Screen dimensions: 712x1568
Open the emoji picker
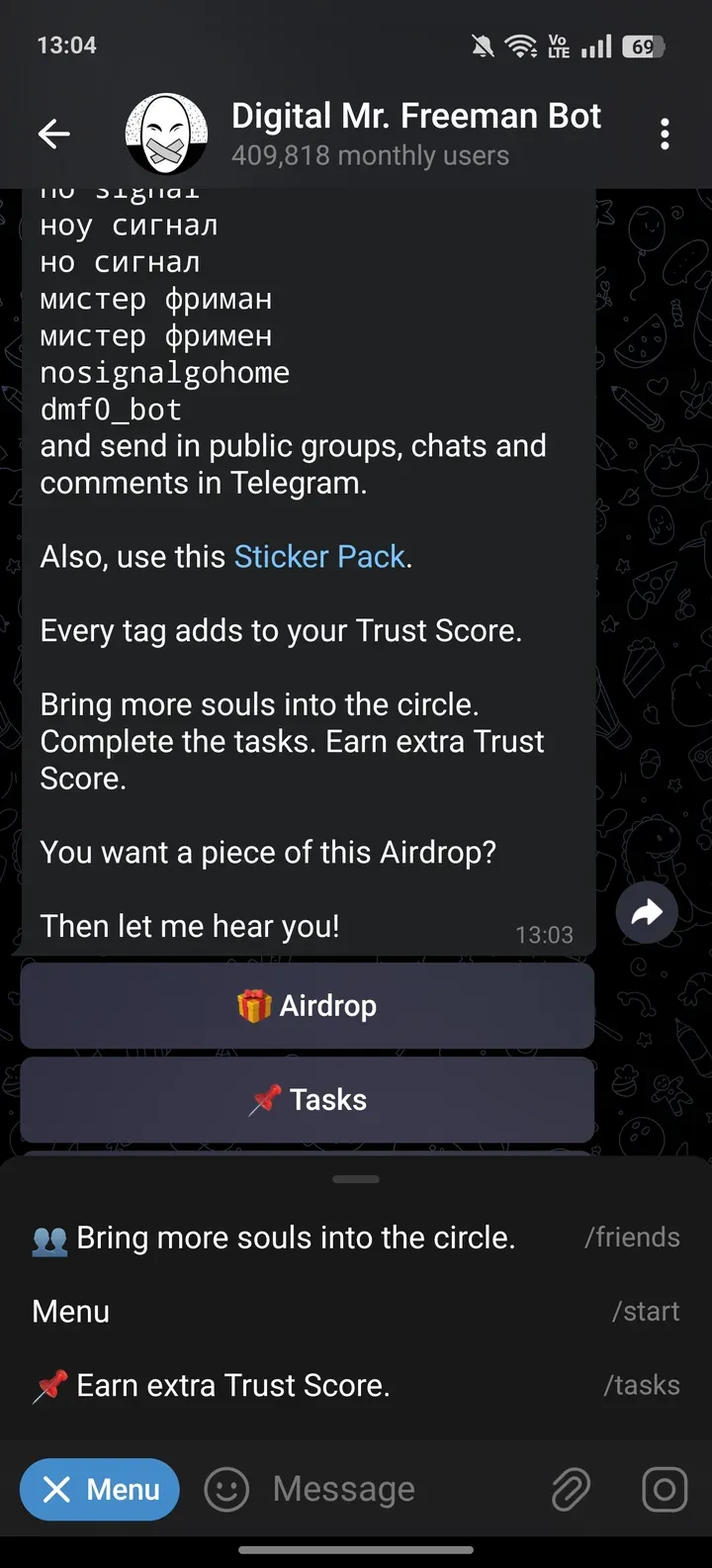click(x=226, y=1489)
